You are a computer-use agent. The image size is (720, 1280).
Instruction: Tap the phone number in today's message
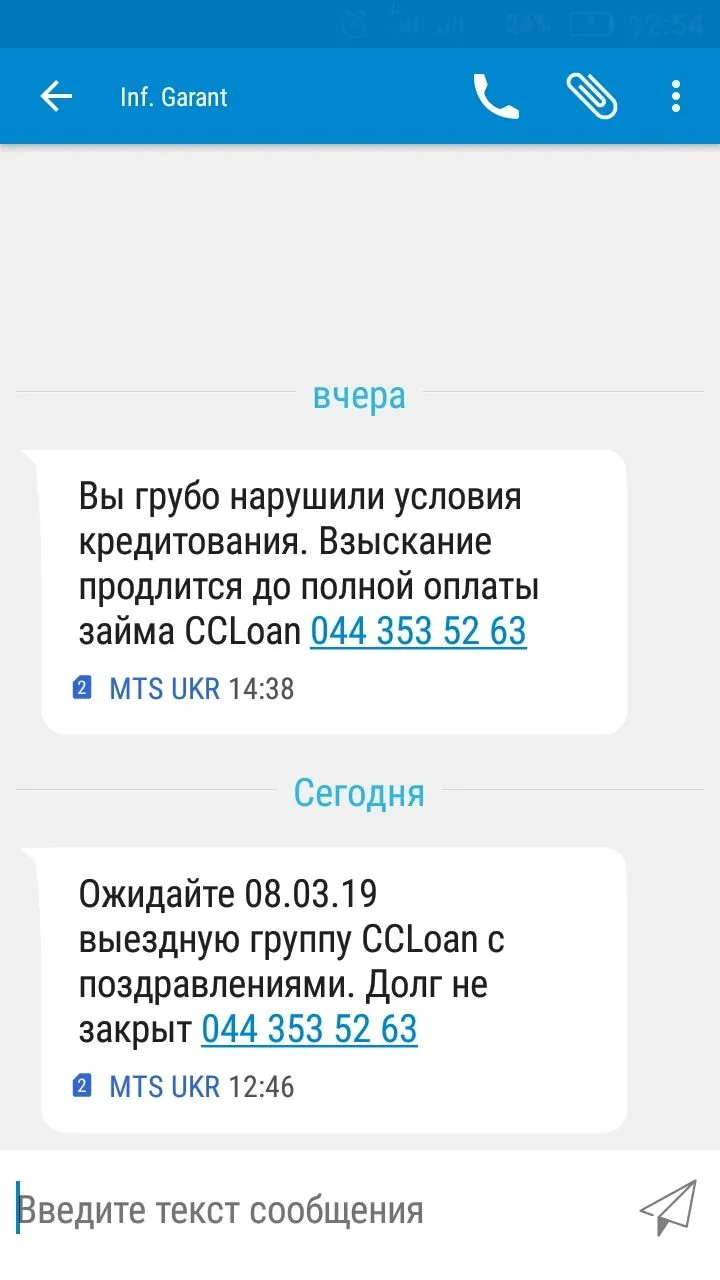click(x=309, y=1029)
